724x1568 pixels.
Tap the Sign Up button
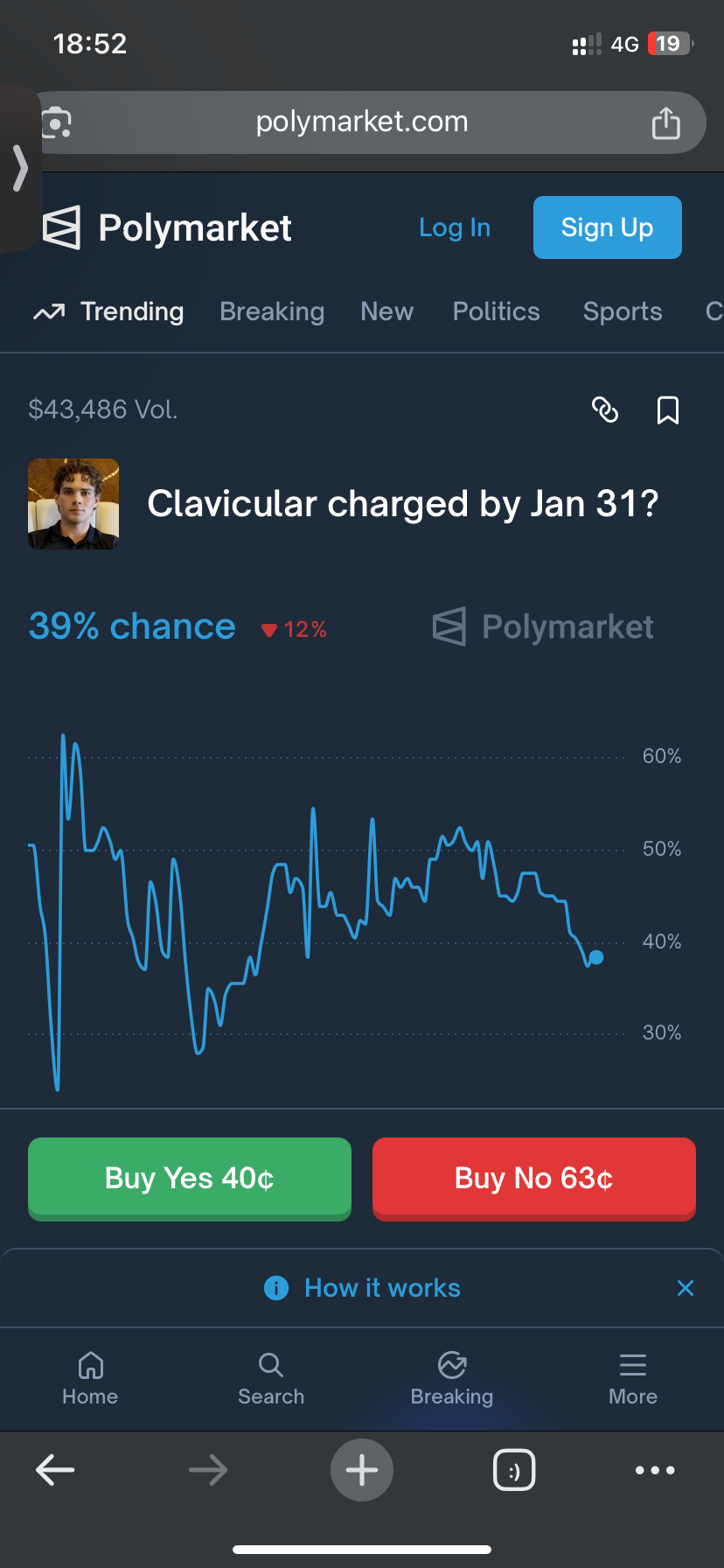607,227
